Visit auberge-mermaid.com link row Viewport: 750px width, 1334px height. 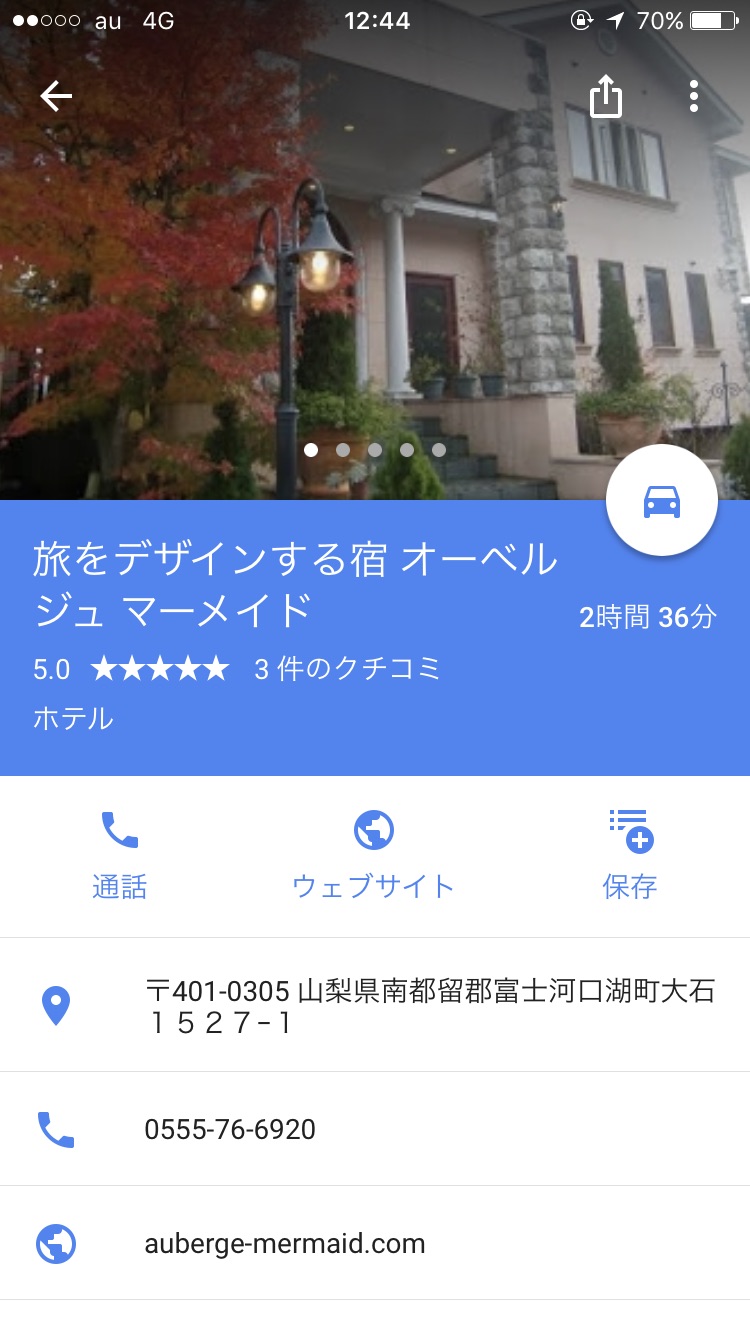[x=285, y=1243]
